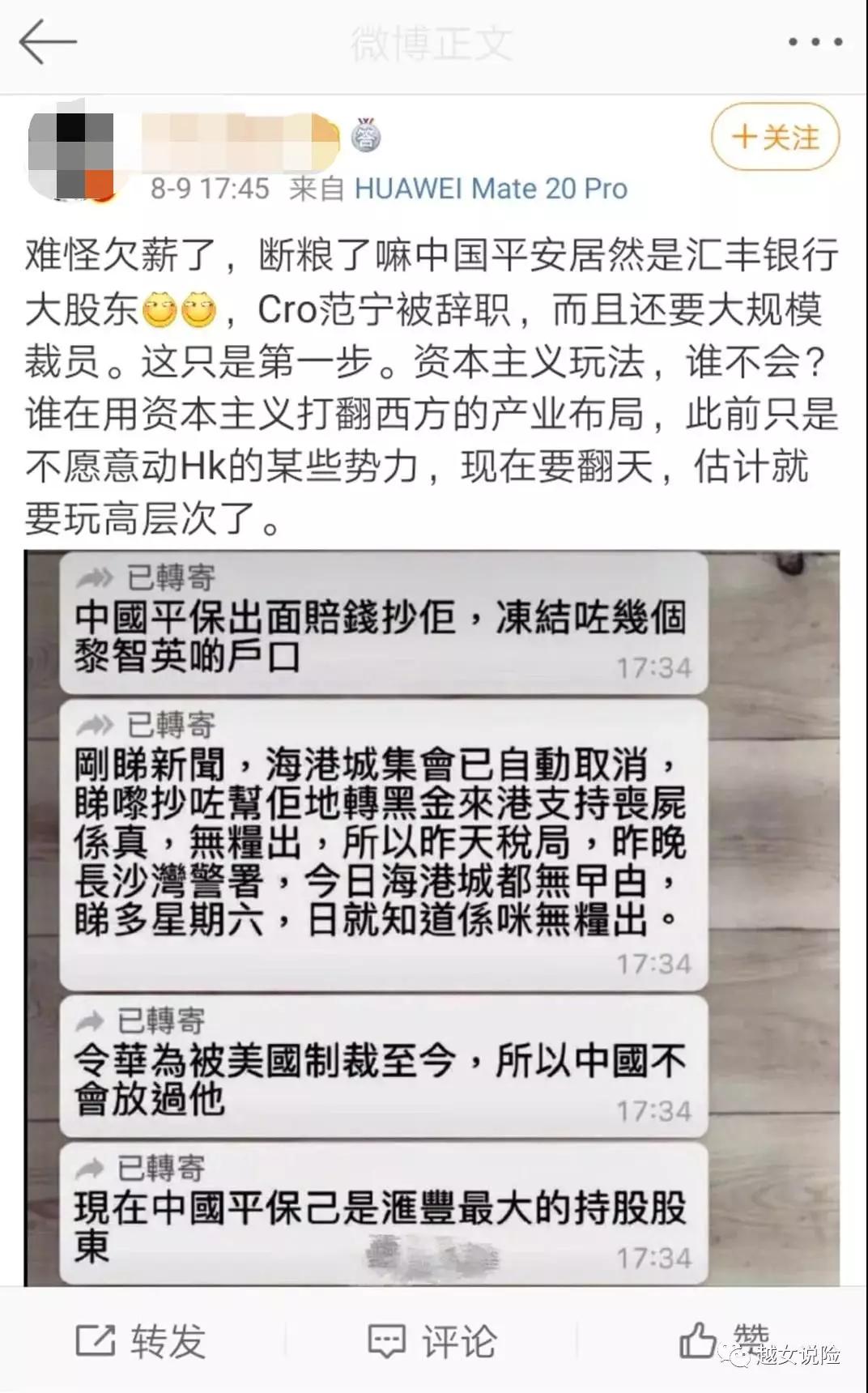The height and width of the screenshot is (1393, 868).
Task: Open the three-dot overflow menu
Action: tap(815, 41)
